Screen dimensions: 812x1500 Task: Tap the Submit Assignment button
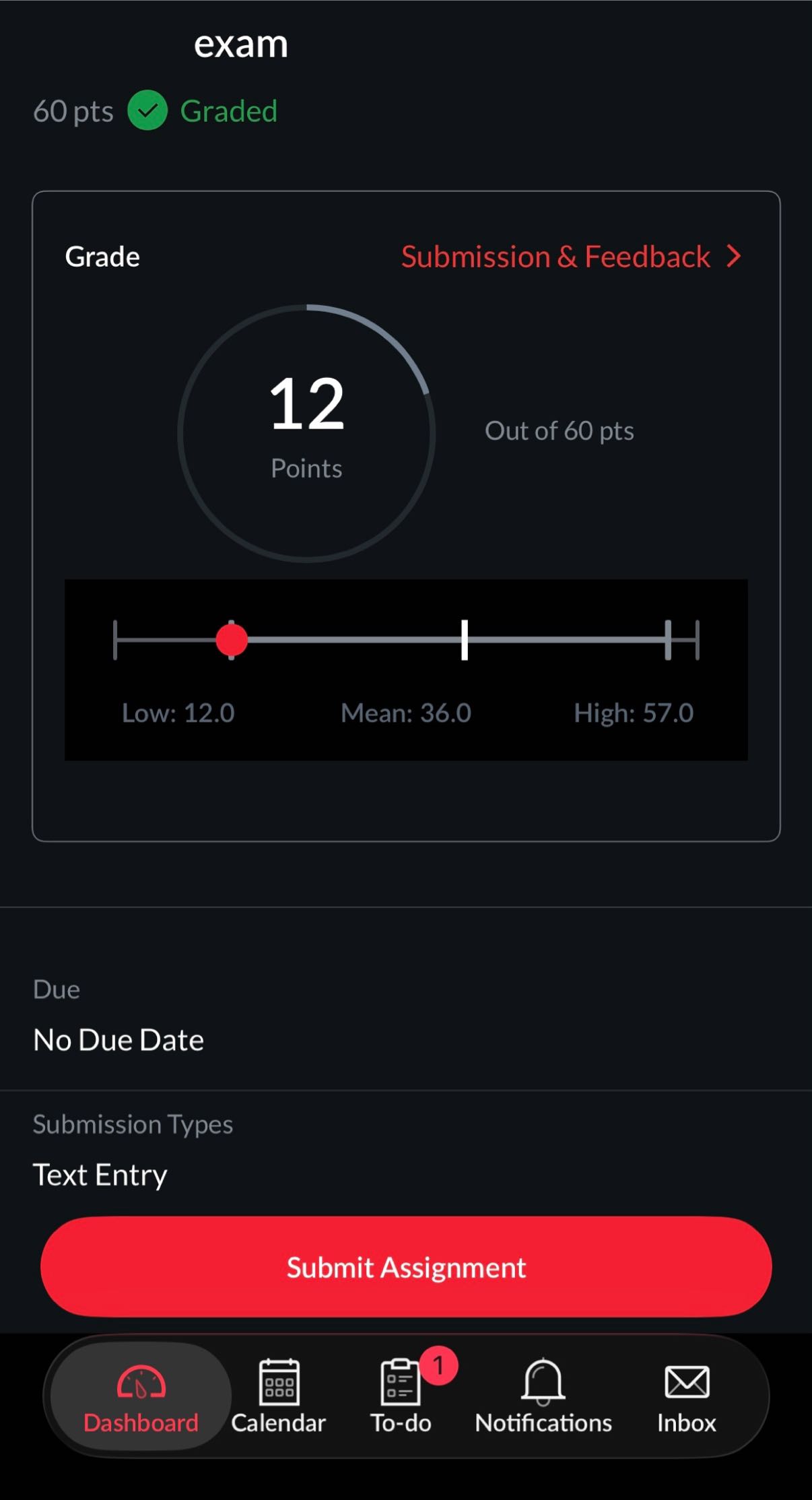[x=406, y=1267]
